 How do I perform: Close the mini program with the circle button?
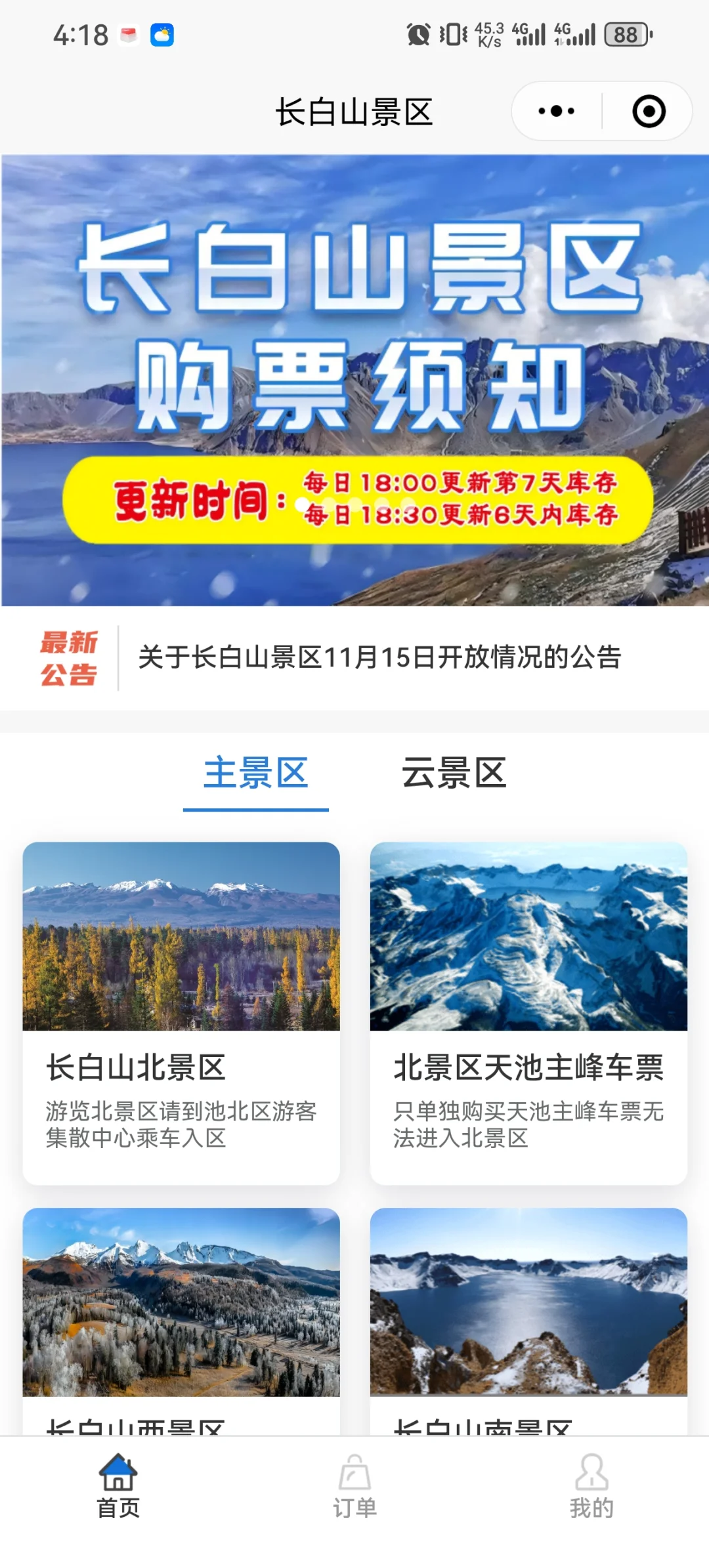coord(649,111)
